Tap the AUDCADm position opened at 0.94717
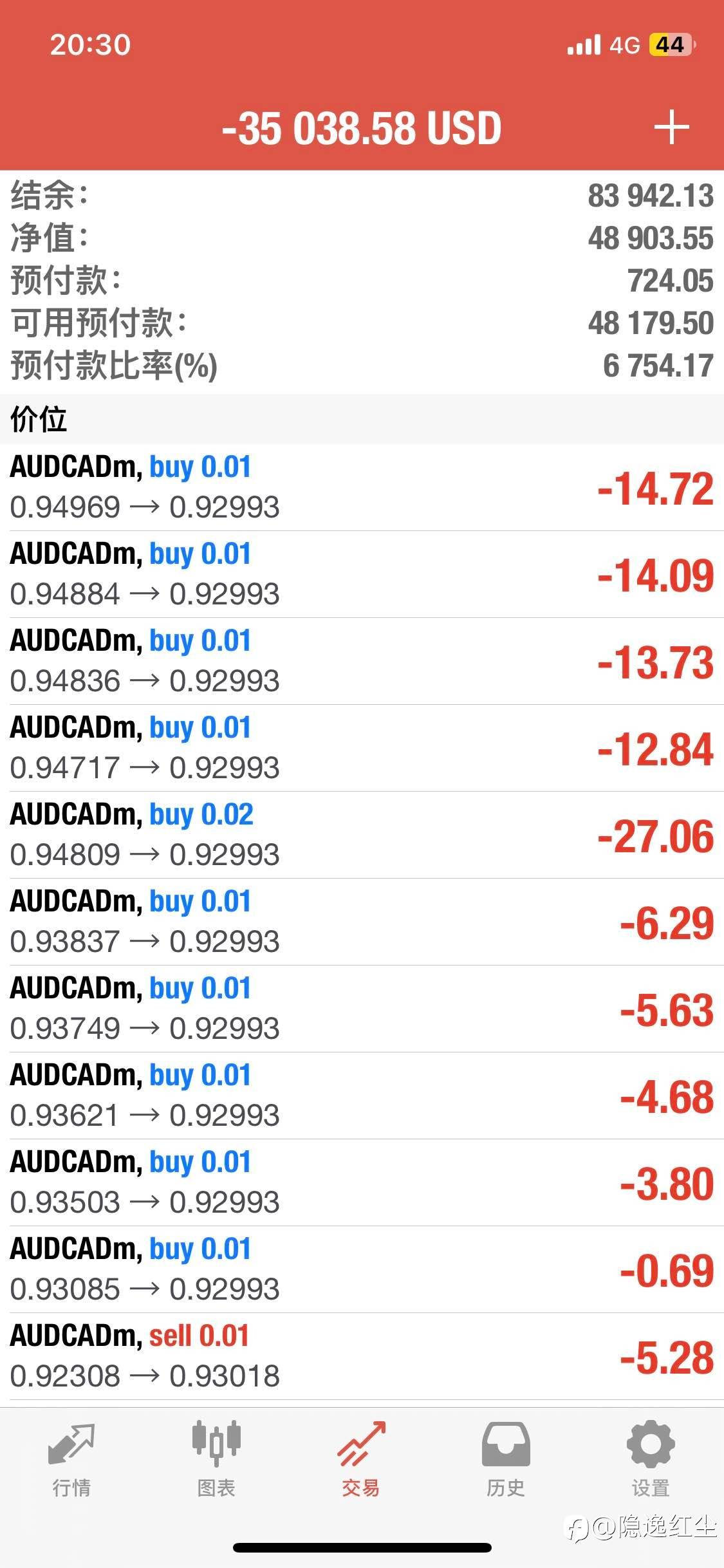Viewport: 724px width, 1568px height. click(x=362, y=748)
